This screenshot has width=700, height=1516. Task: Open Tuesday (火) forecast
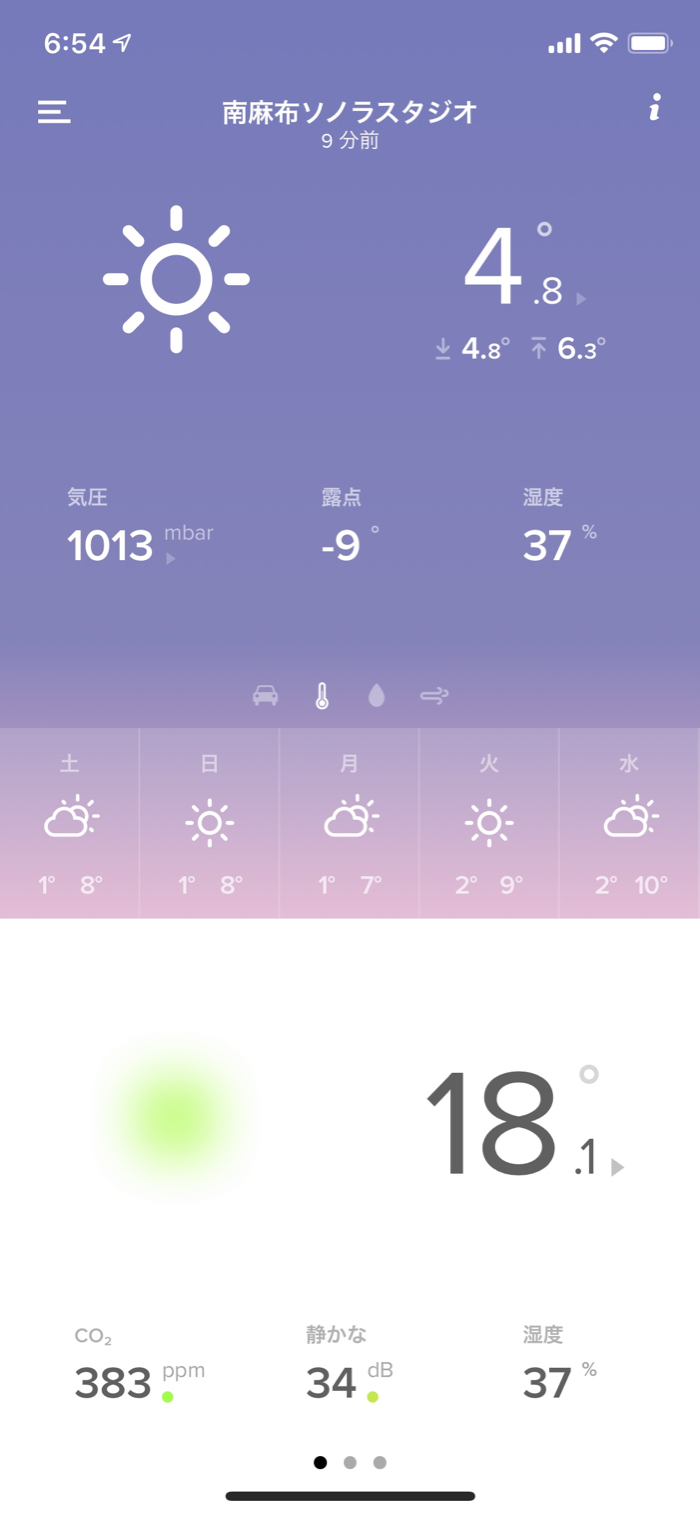click(x=489, y=823)
